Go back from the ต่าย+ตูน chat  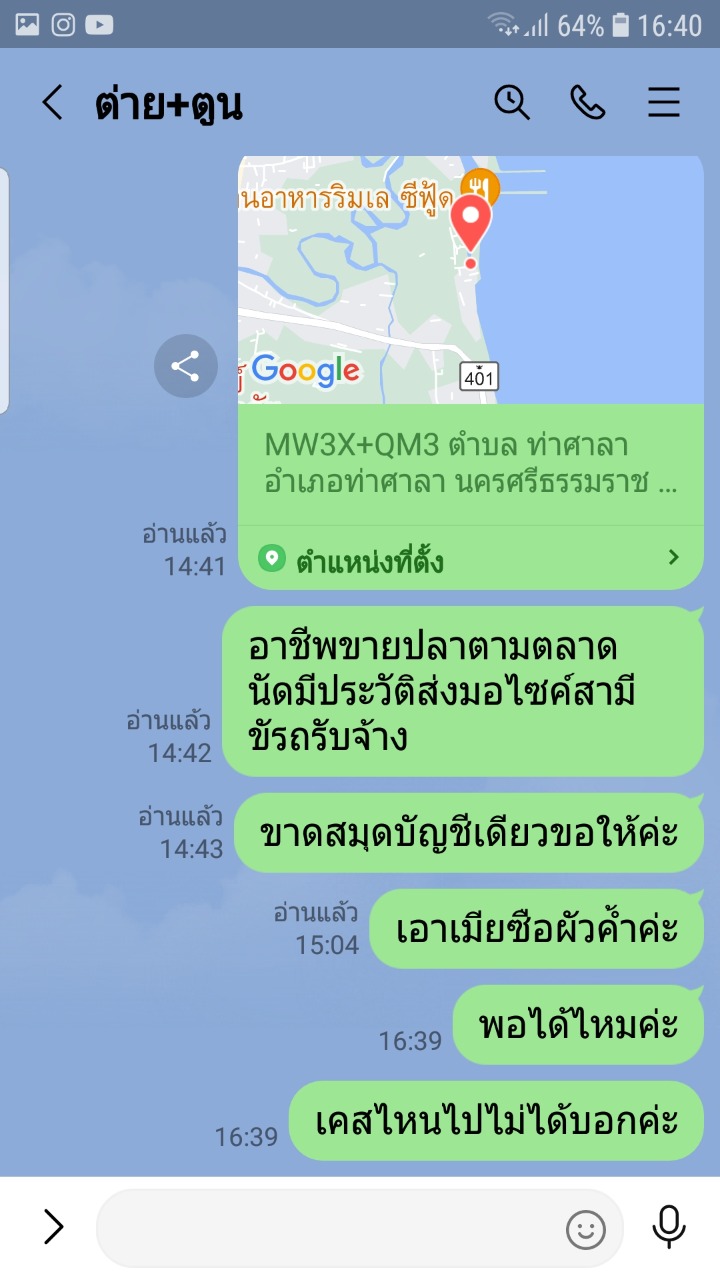coord(52,103)
